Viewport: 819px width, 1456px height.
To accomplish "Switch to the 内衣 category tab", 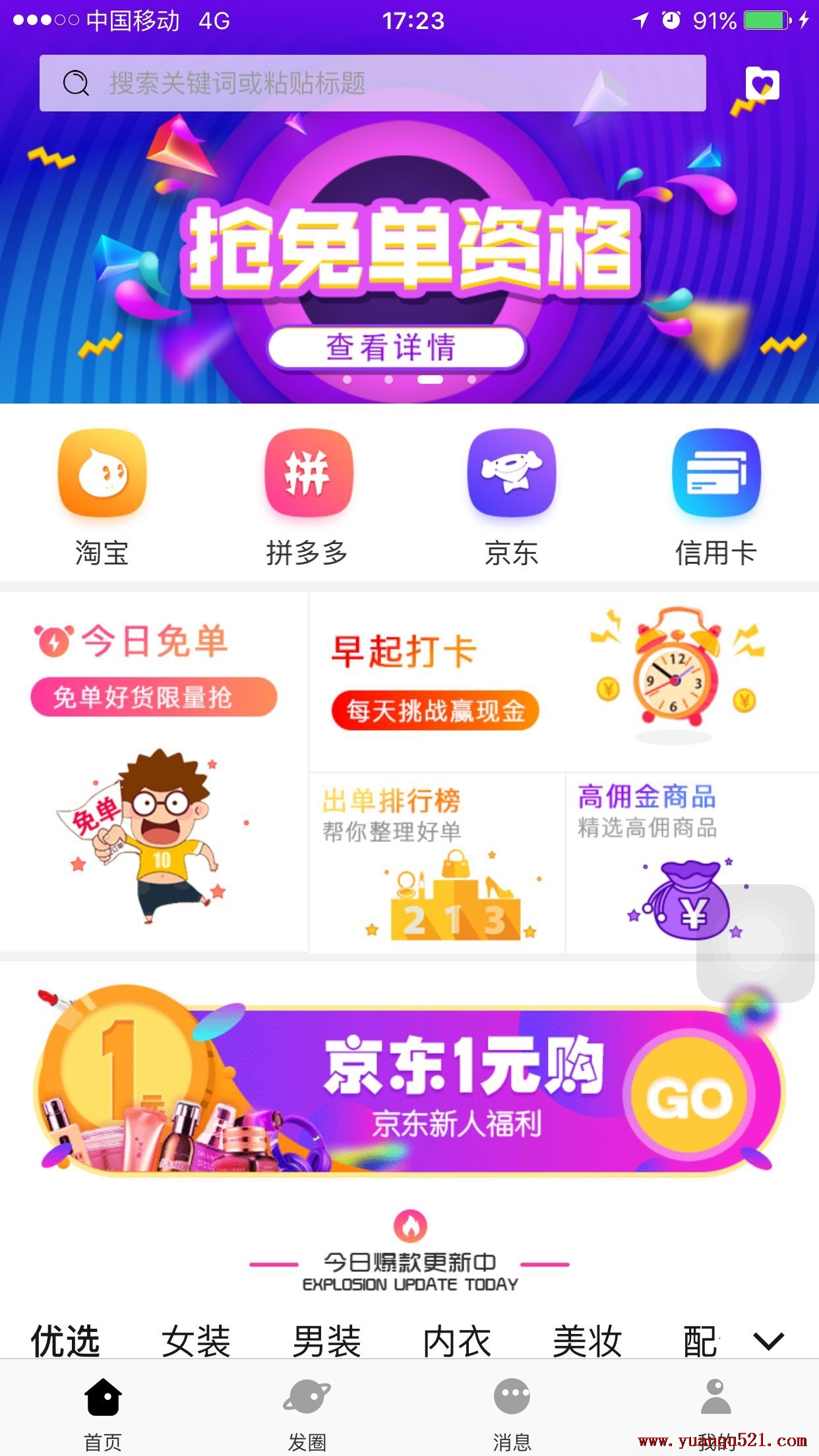I will pos(457,1341).
